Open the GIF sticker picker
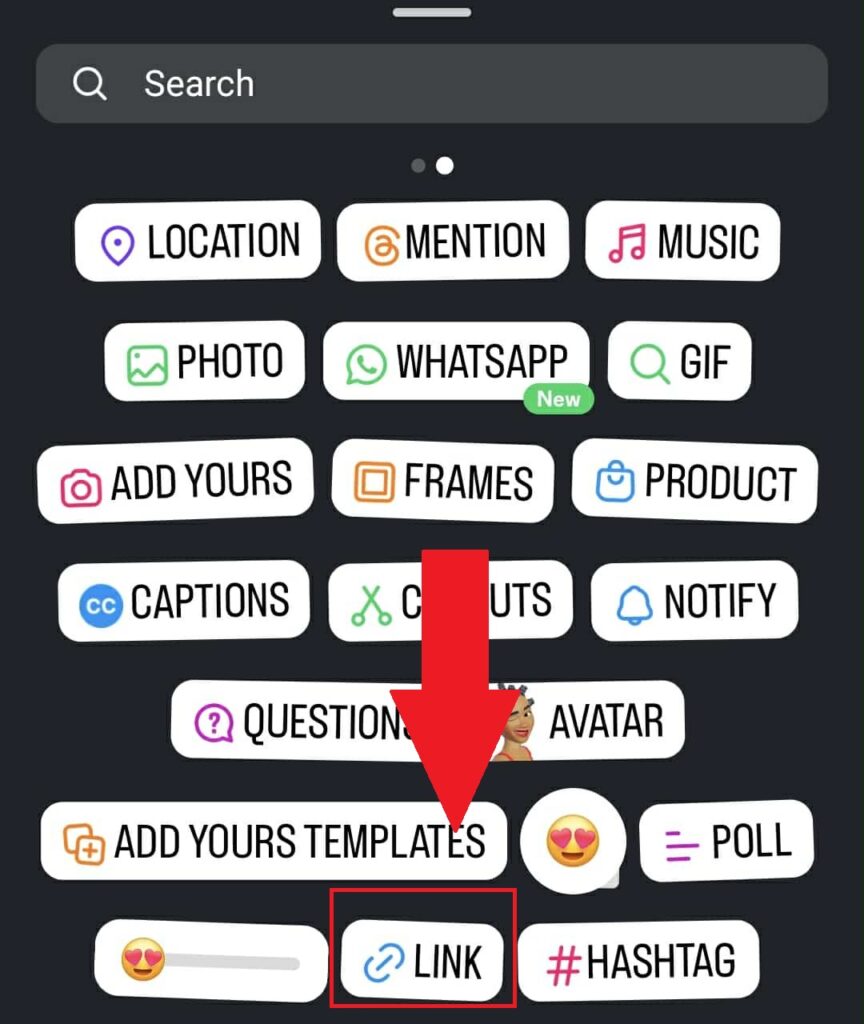Image resolution: width=864 pixels, height=1024 pixels. (678, 362)
